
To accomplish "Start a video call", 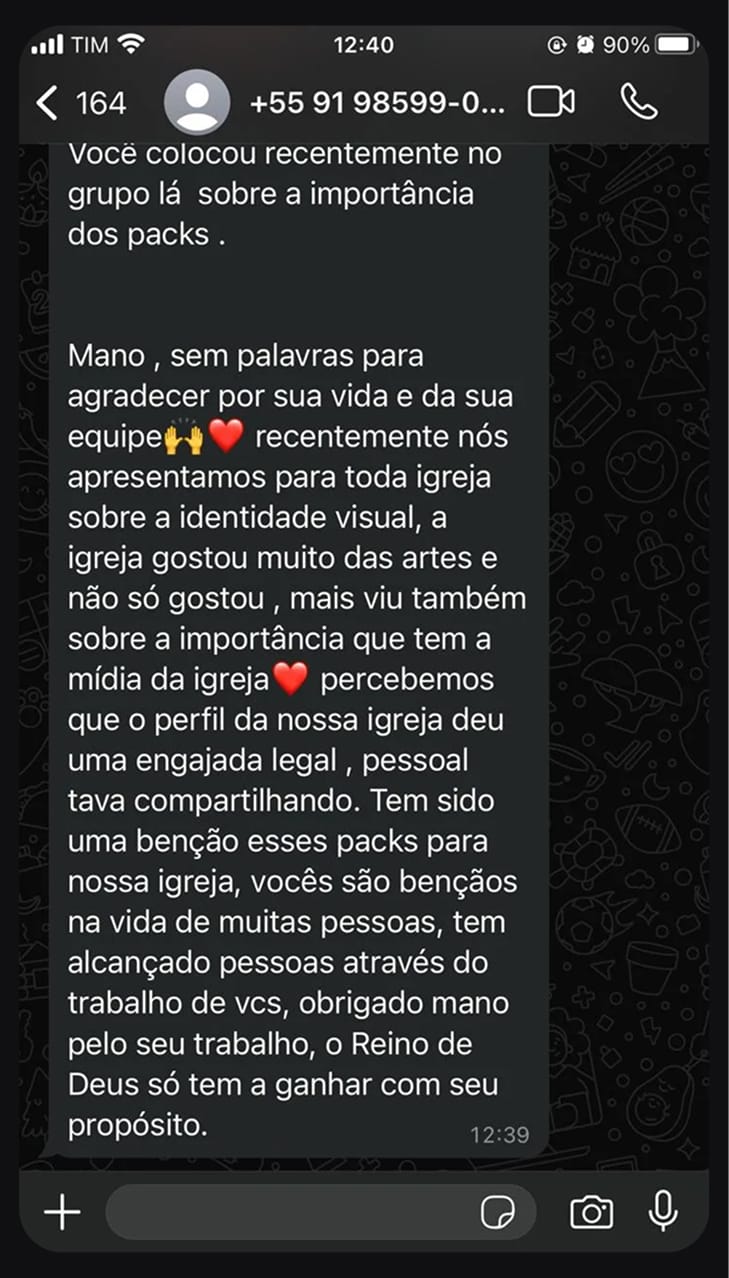I will tap(551, 102).
